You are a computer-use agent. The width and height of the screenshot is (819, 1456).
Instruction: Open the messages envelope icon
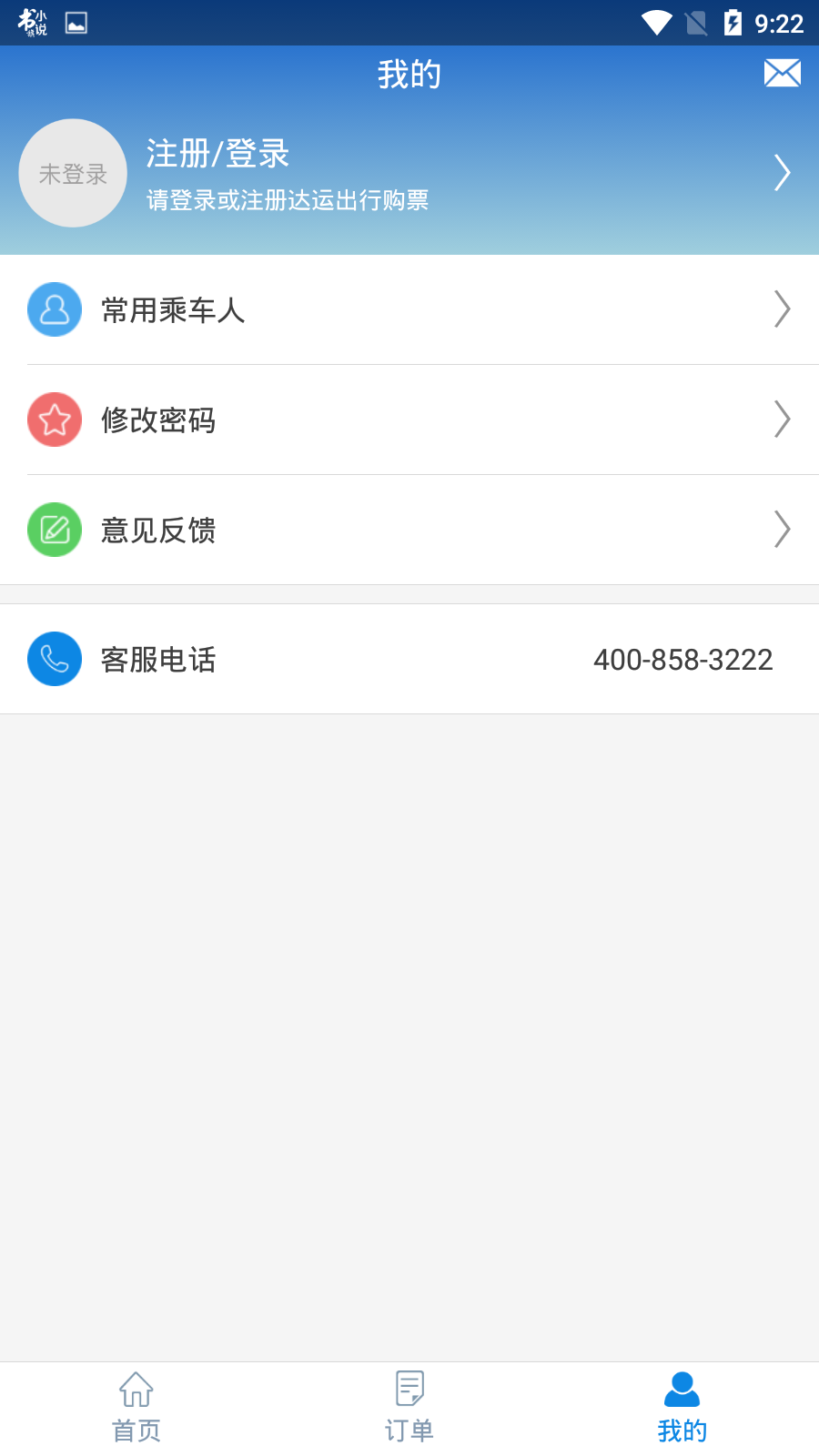click(782, 73)
